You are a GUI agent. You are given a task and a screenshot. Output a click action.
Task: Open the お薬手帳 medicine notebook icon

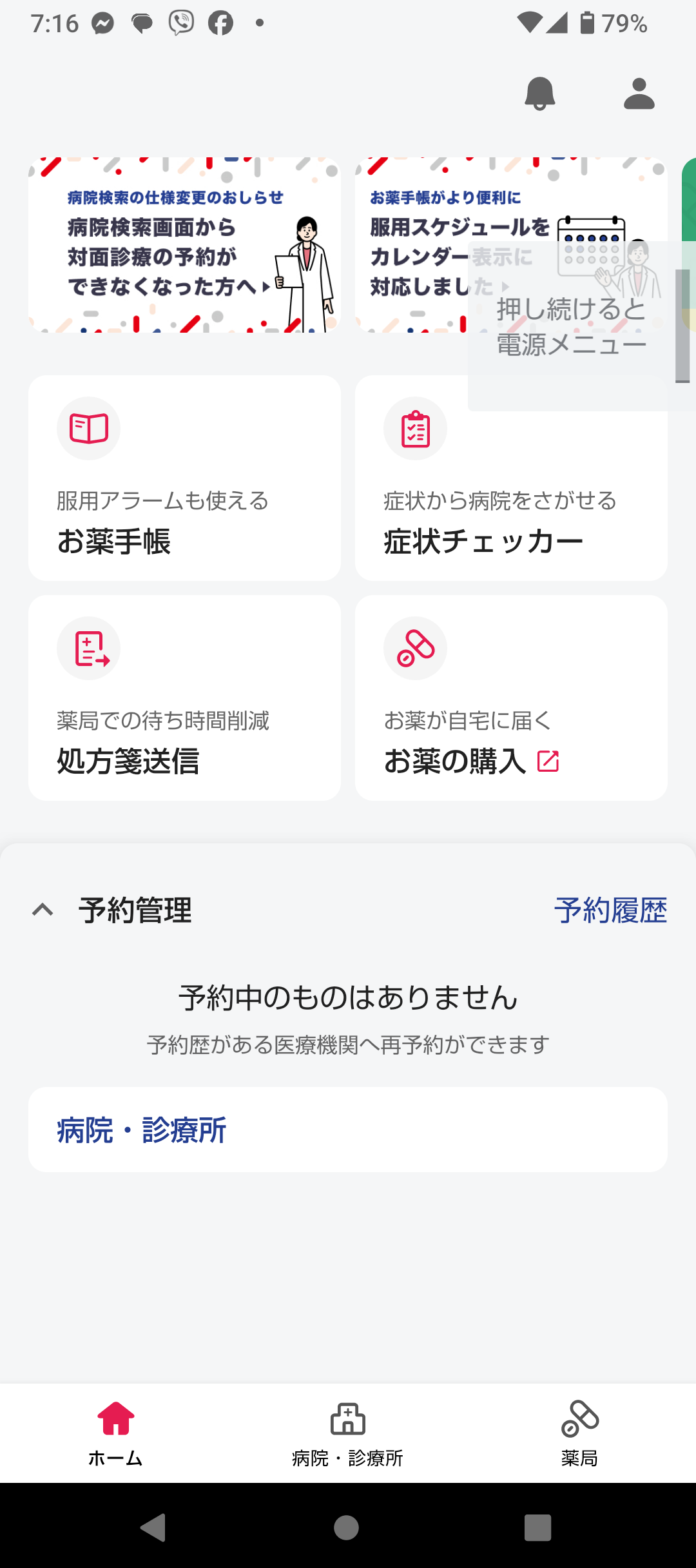[x=88, y=427]
